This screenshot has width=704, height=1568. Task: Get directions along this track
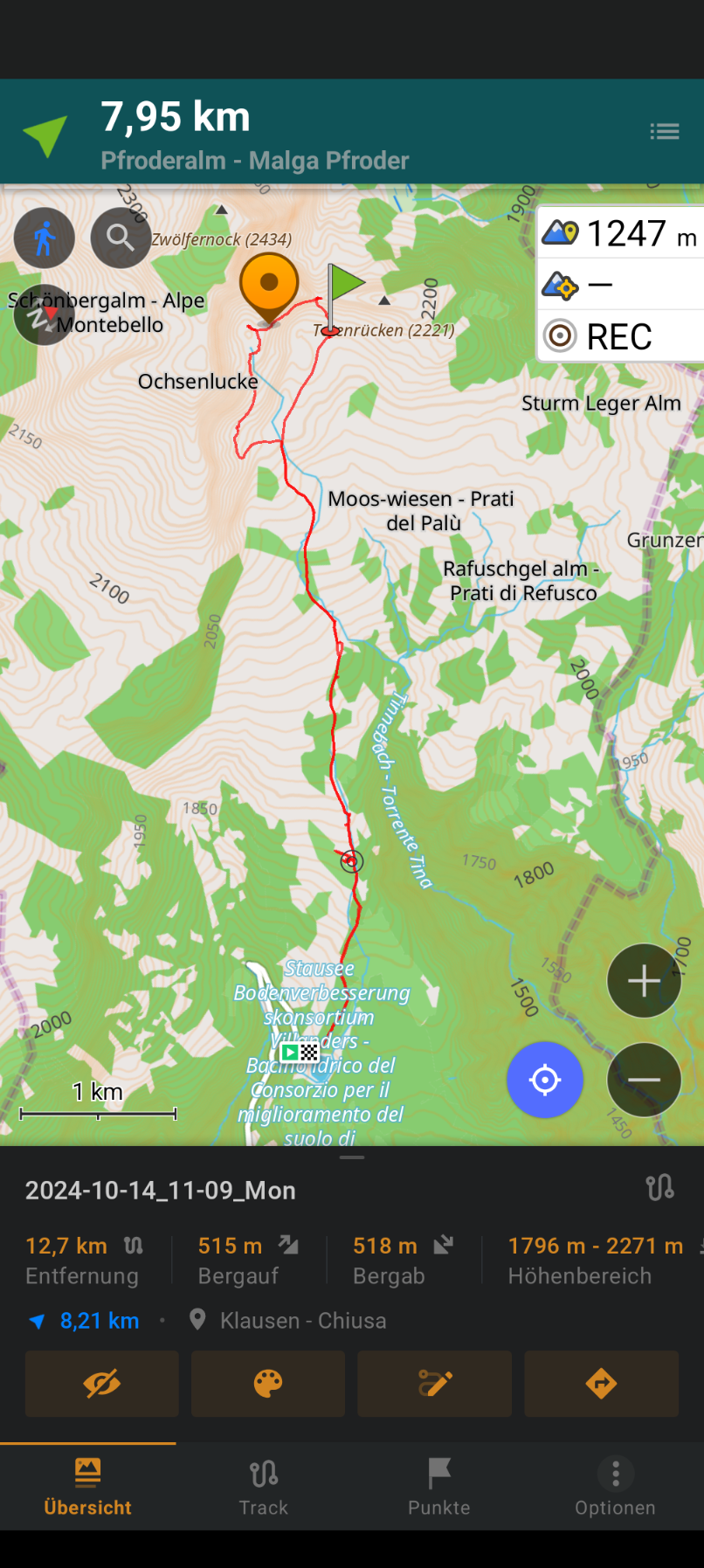[601, 1384]
